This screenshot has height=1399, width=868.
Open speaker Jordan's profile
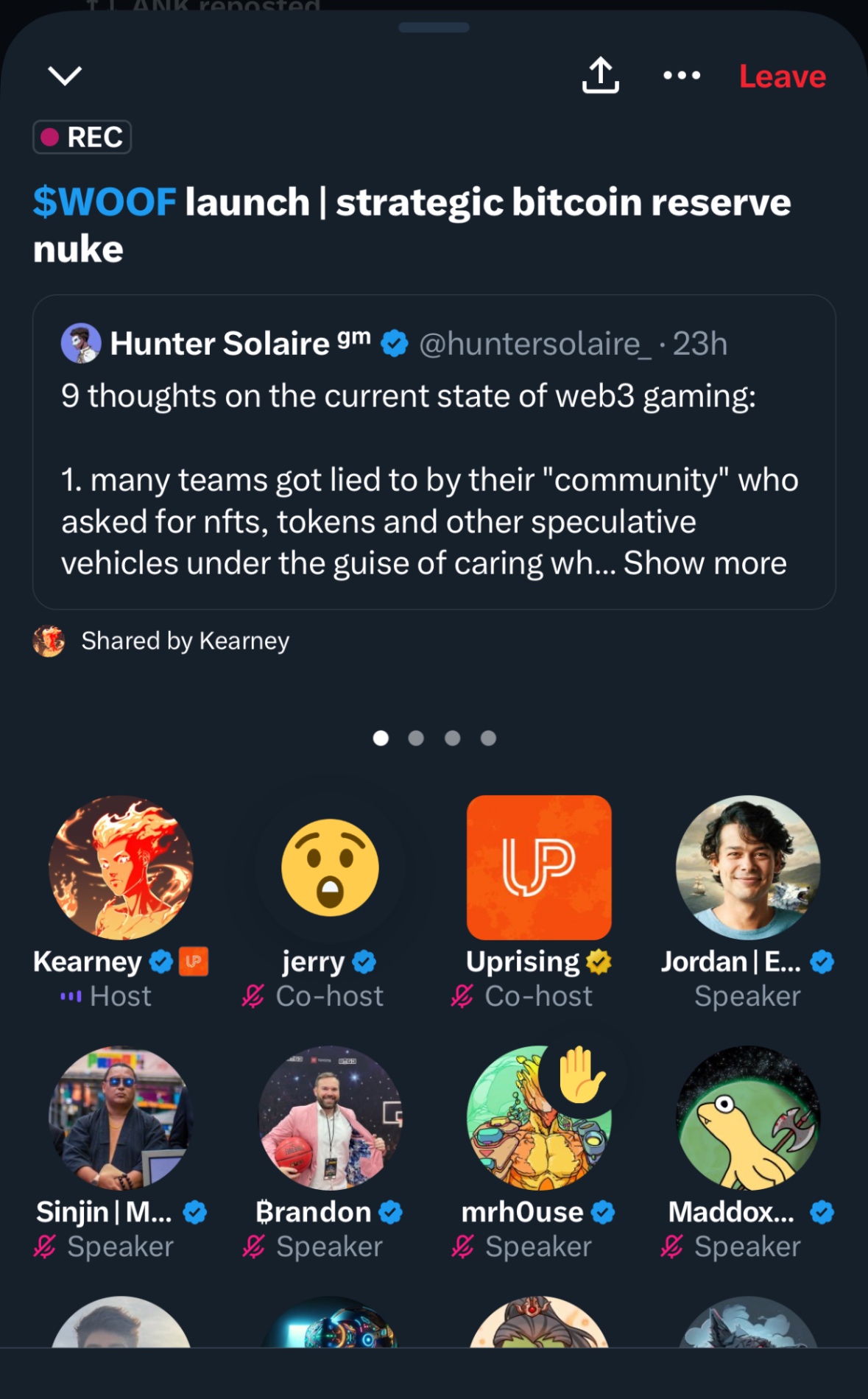pyautogui.click(x=748, y=867)
